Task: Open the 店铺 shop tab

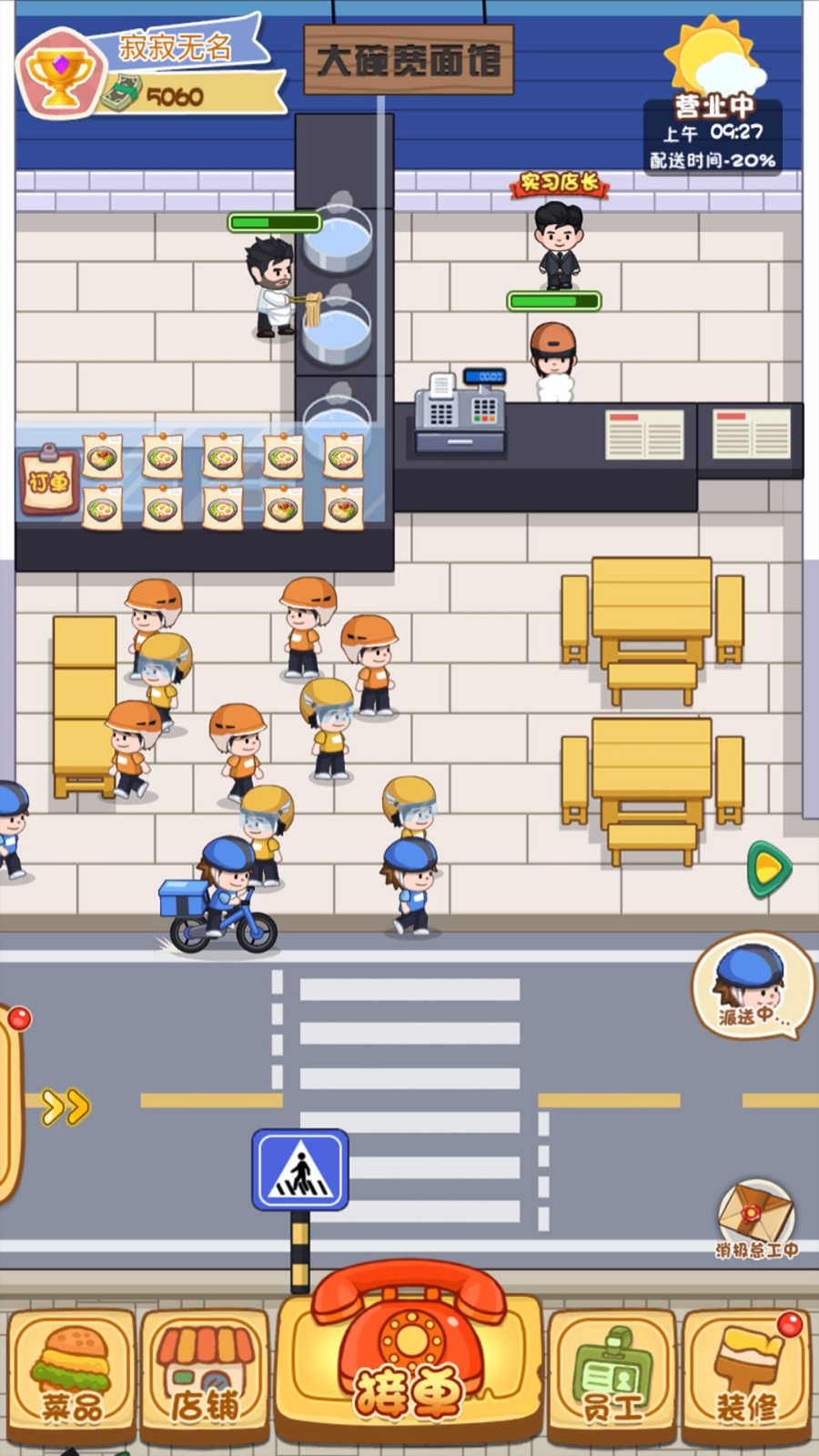Action: coord(205,1376)
